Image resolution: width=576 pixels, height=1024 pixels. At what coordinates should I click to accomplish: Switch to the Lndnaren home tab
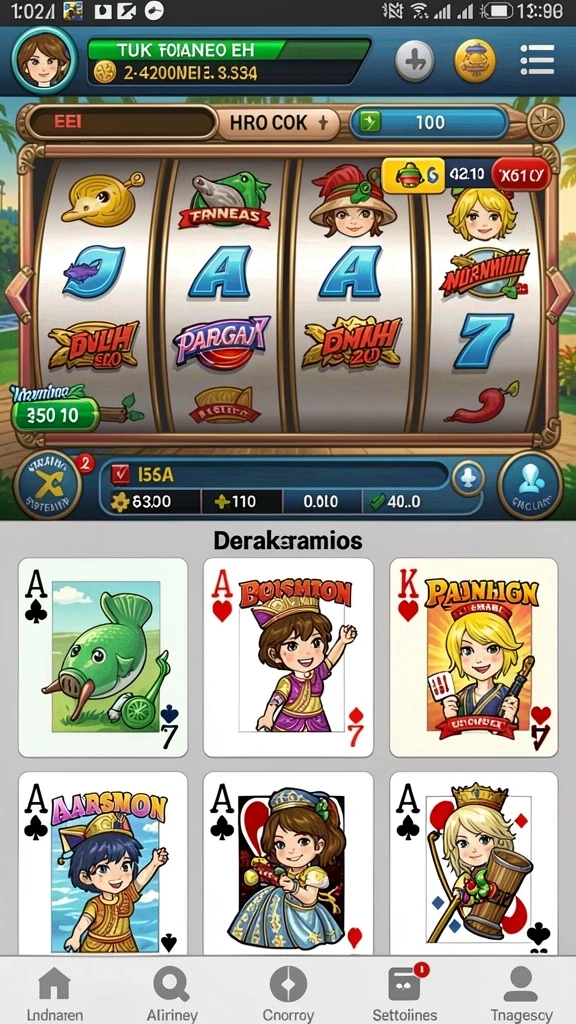pyautogui.click(x=55, y=993)
